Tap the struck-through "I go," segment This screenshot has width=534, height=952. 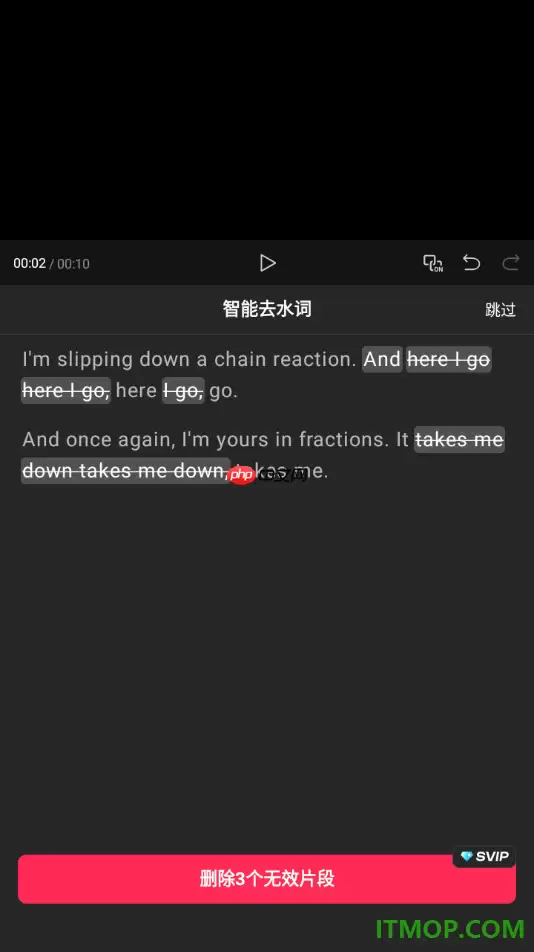(183, 390)
